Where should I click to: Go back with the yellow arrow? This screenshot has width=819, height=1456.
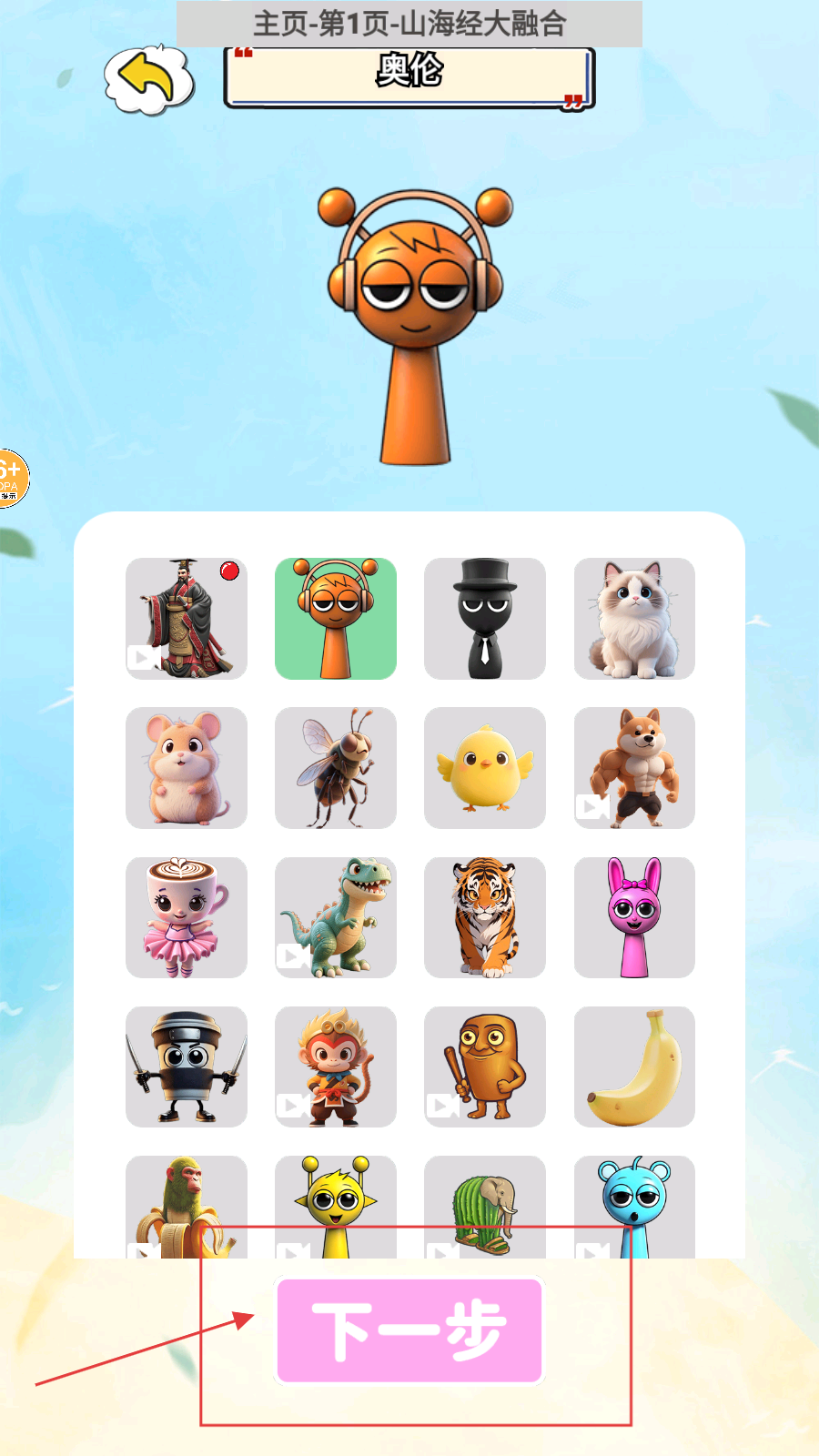pyautogui.click(x=148, y=79)
